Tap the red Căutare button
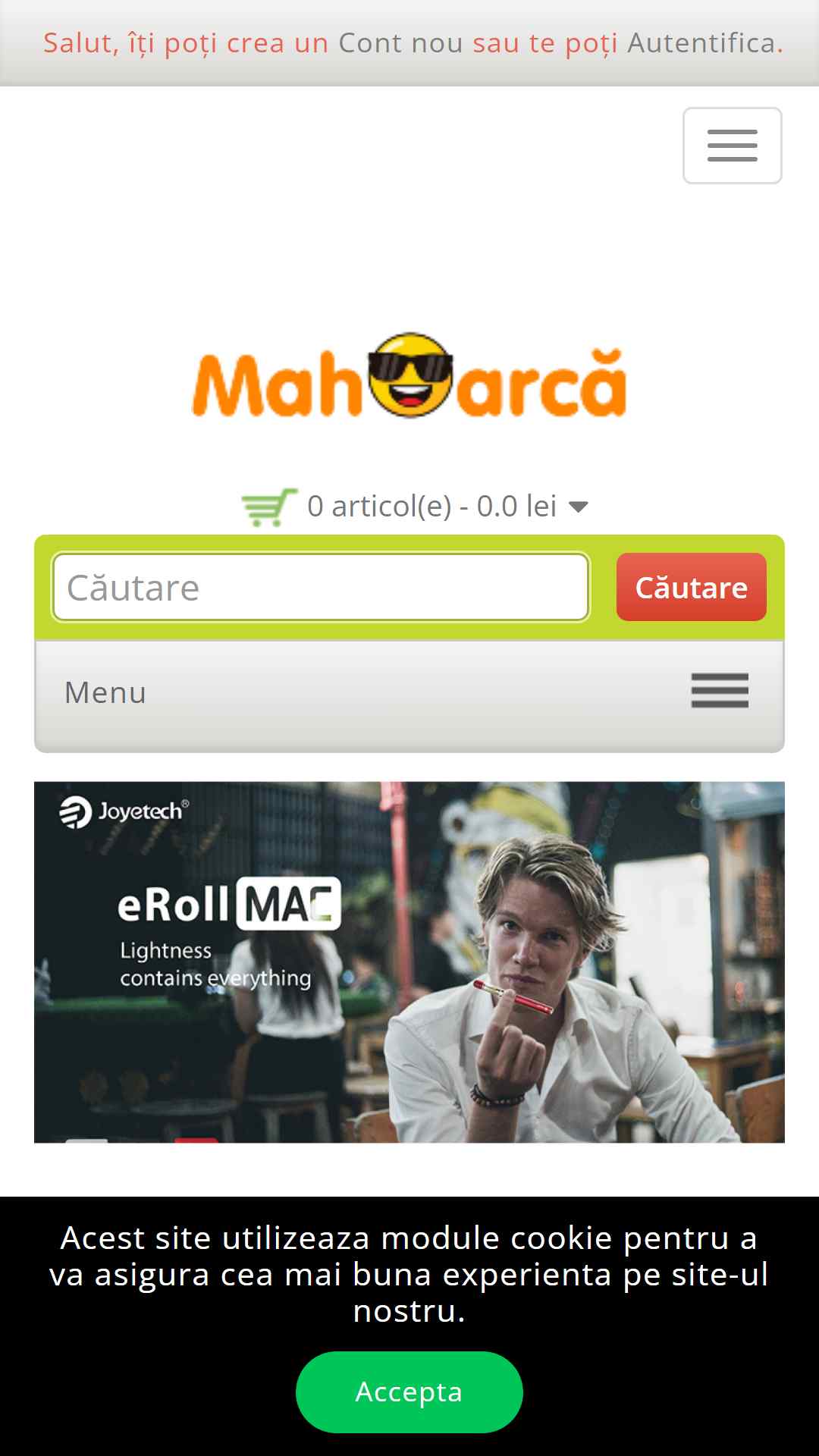The image size is (819, 1456). tap(691, 587)
